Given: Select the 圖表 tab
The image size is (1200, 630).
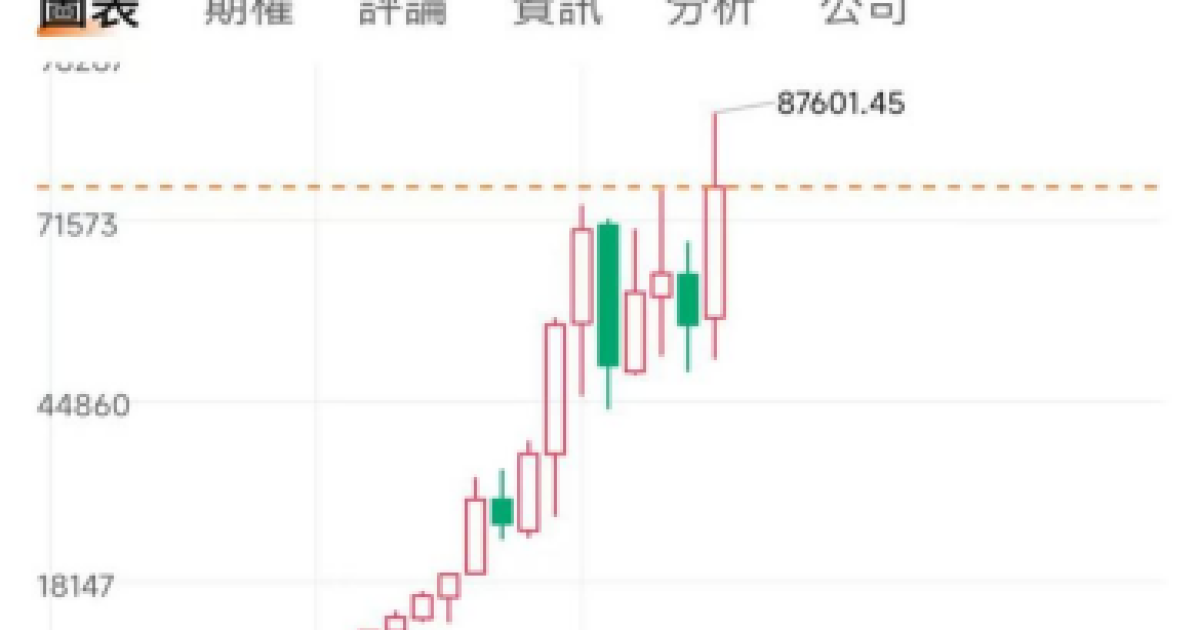Looking at the screenshot, I should tap(90, 10).
